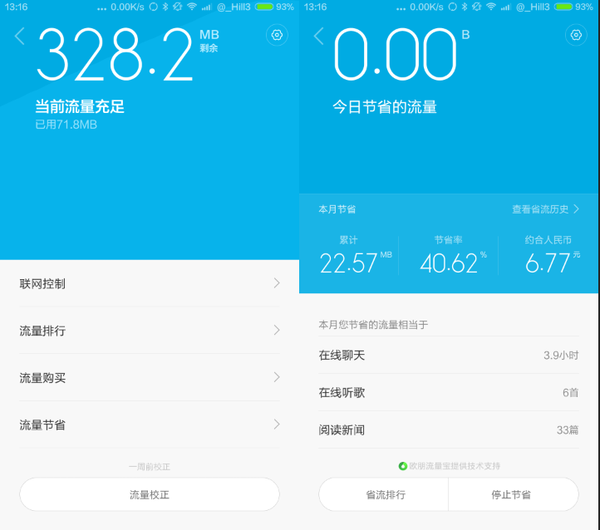Open settings gear on the 当前流量充足 screen
Image resolution: width=600 pixels, height=530 pixels.
coord(277,36)
